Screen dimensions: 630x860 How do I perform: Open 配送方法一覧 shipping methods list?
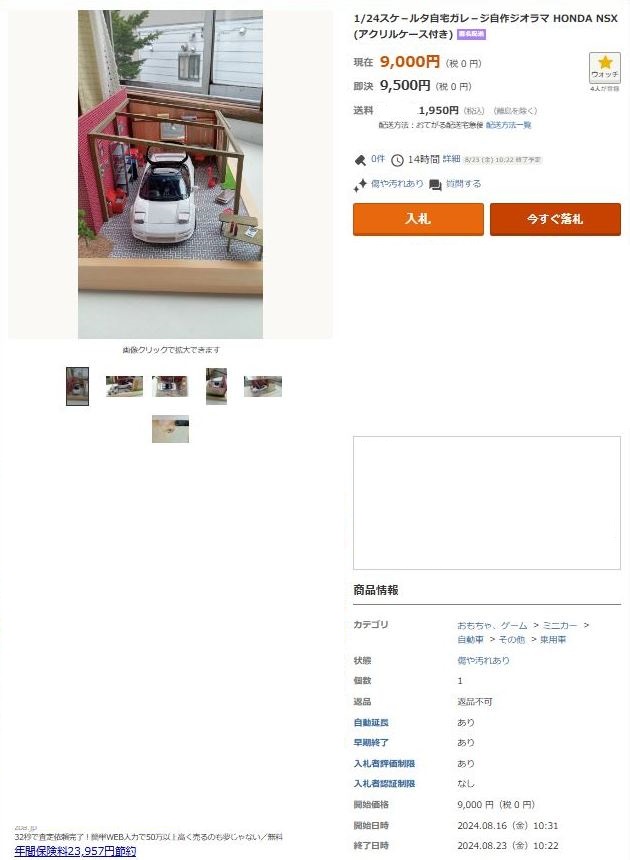pos(508,125)
